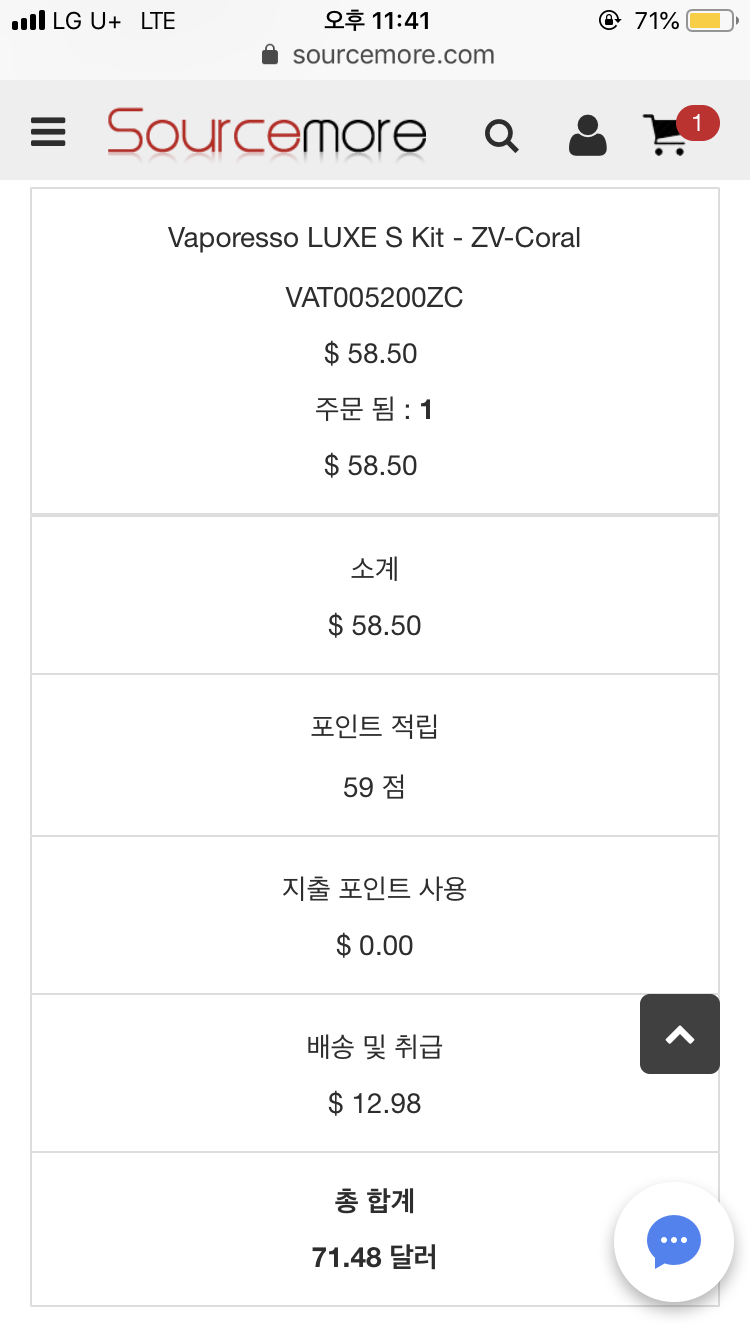Open the live chat bubble
The width and height of the screenshot is (750, 1334).
click(x=674, y=1242)
